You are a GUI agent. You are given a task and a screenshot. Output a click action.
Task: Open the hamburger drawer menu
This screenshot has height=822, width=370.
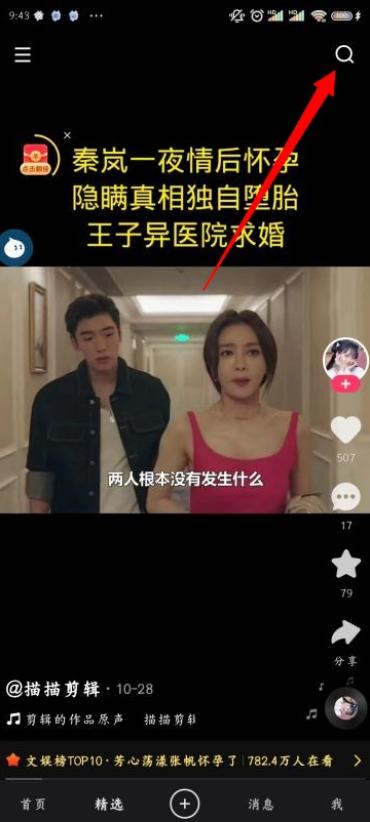pos(23,55)
